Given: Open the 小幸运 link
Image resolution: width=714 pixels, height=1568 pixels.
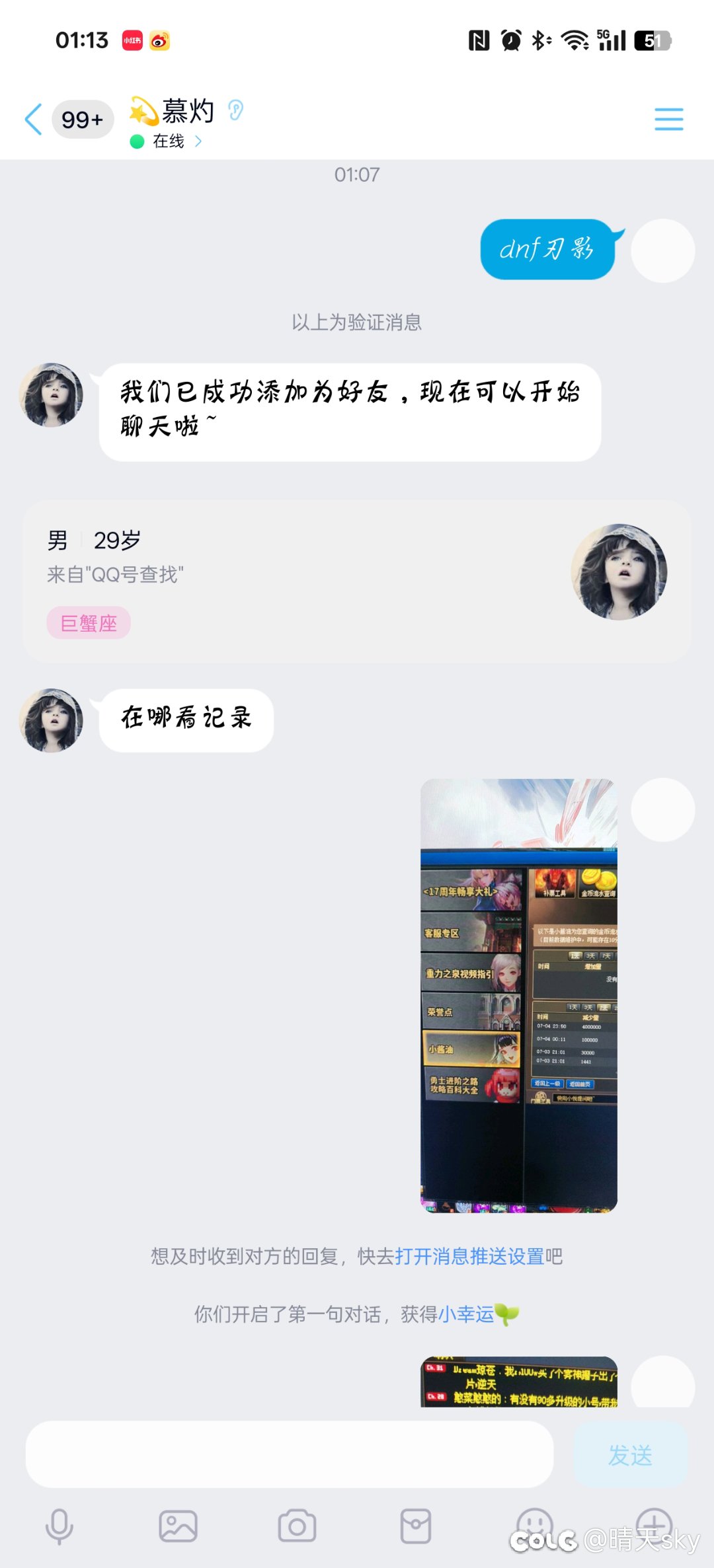Looking at the screenshot, I should point(466,1314).
